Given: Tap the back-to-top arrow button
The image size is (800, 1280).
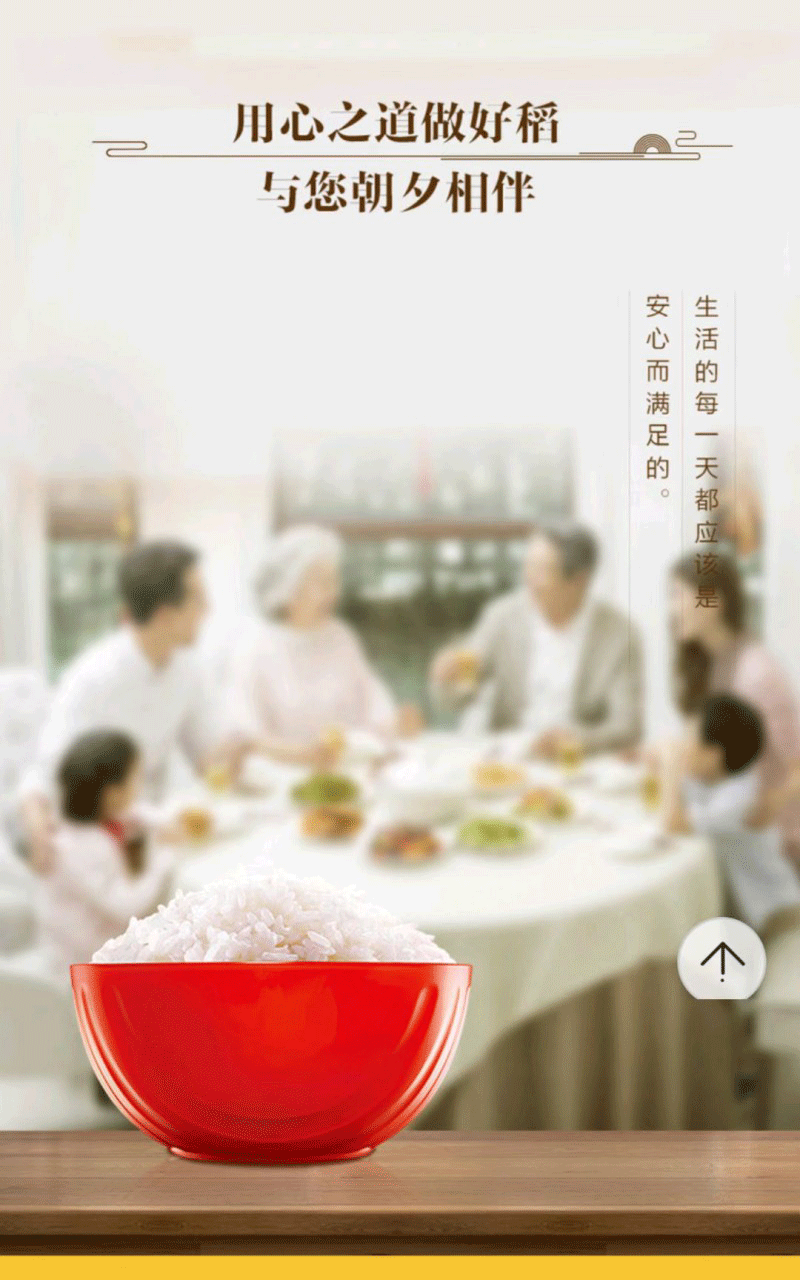Looking at the screenshot, I should point(722,960).
